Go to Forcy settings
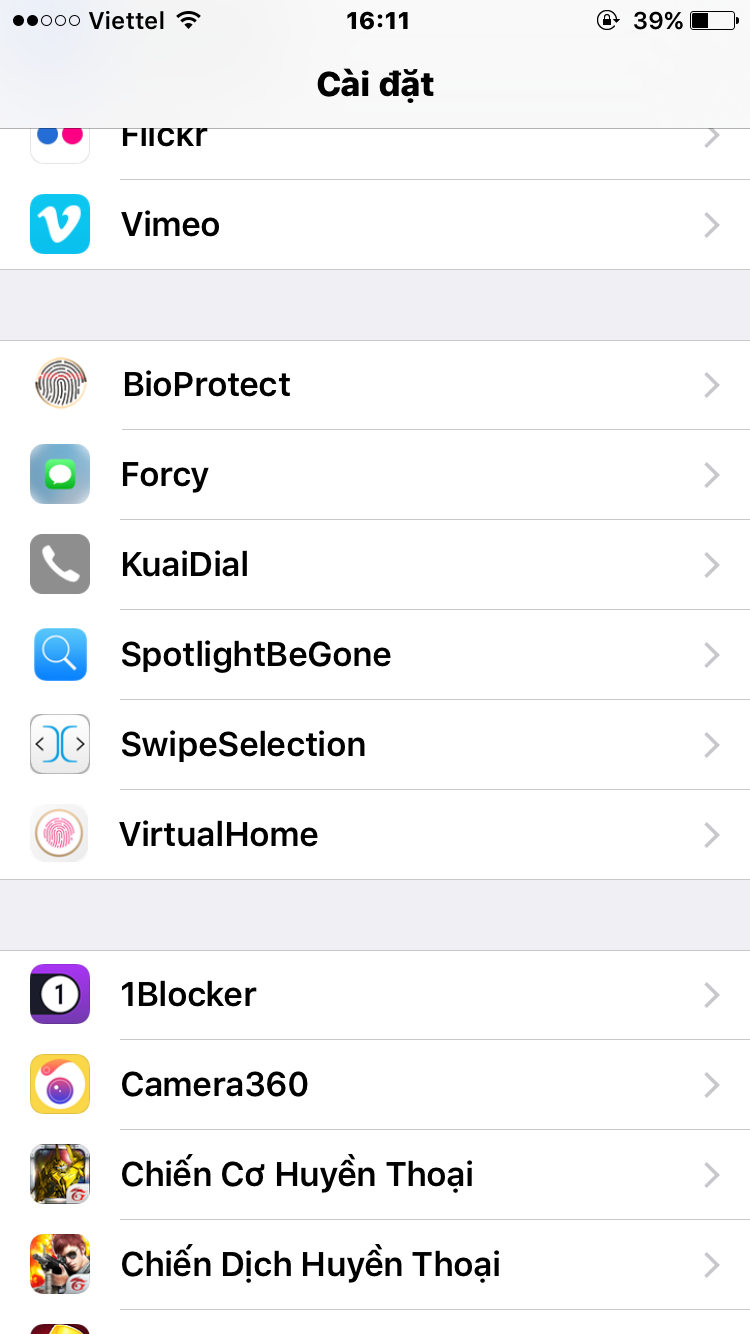The width and height of the screenshot is (750, 1334). coord(375,475)
